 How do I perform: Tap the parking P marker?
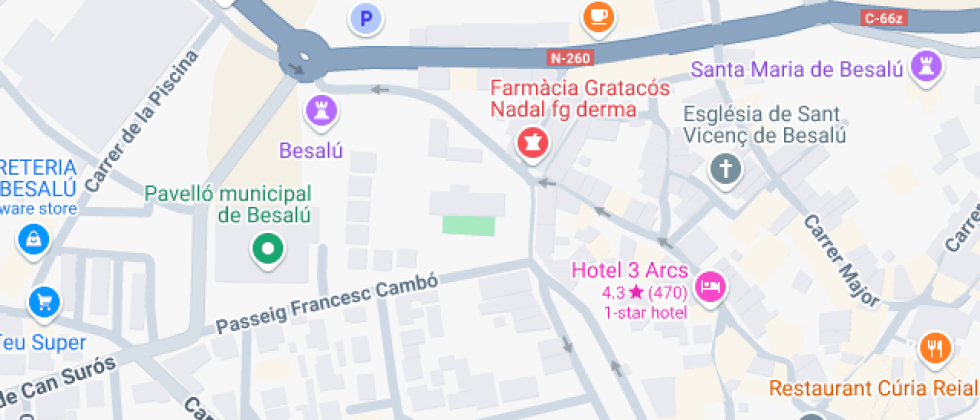[x=367, y=16]
